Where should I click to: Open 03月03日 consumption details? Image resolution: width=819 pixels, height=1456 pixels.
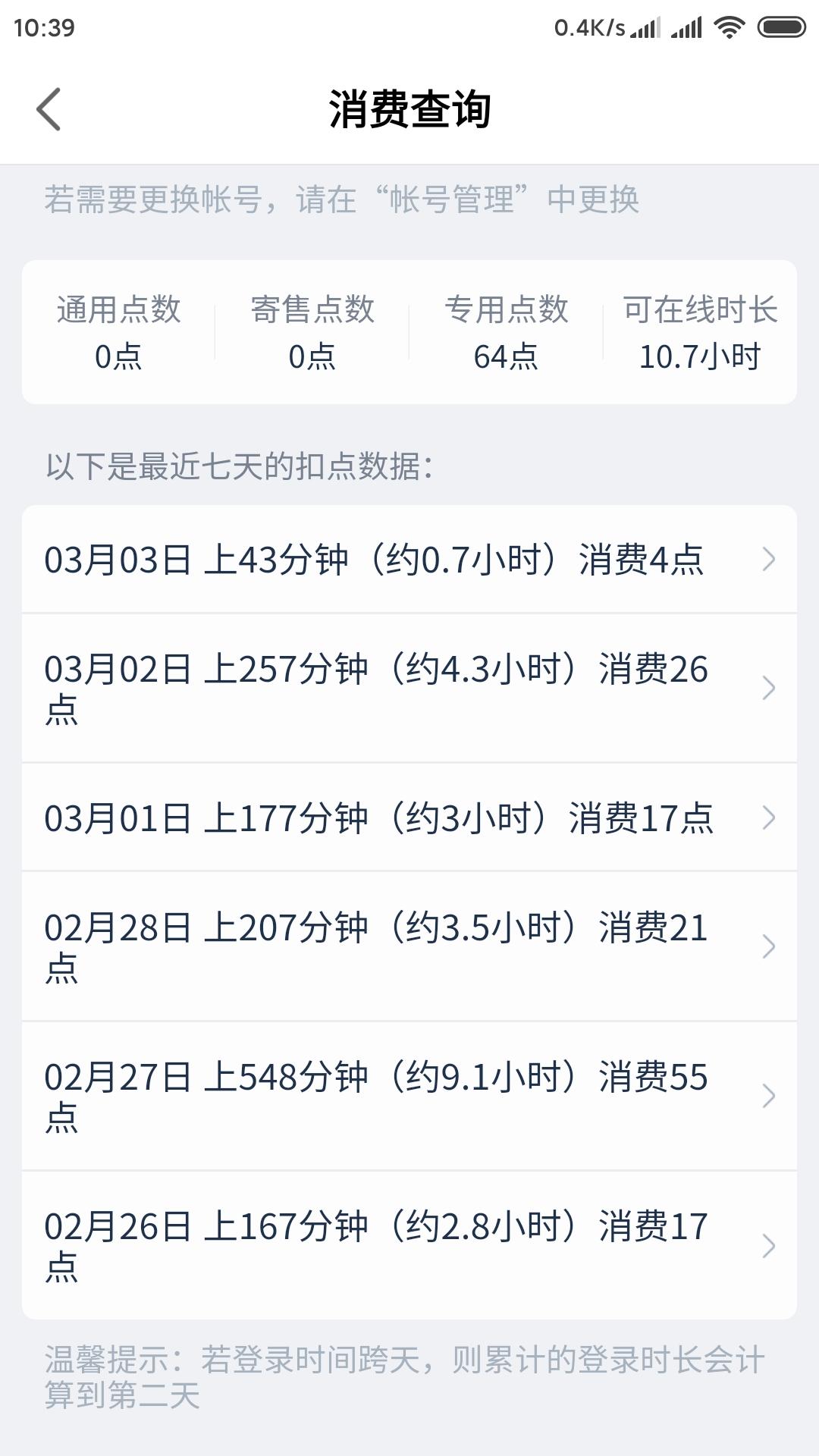pyautogui.click(x=409, y=560)
